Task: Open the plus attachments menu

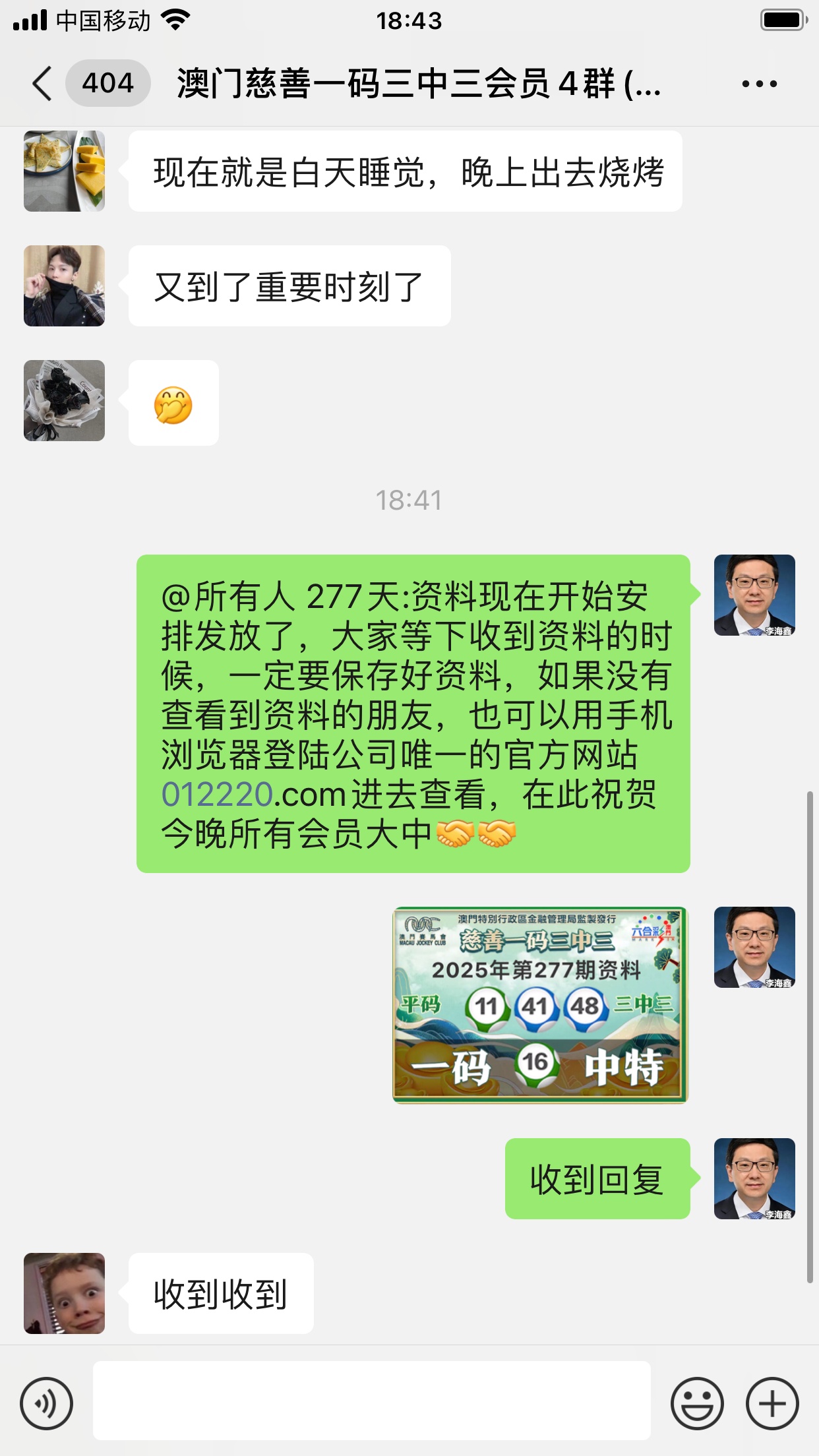Action: (772, 1403)
